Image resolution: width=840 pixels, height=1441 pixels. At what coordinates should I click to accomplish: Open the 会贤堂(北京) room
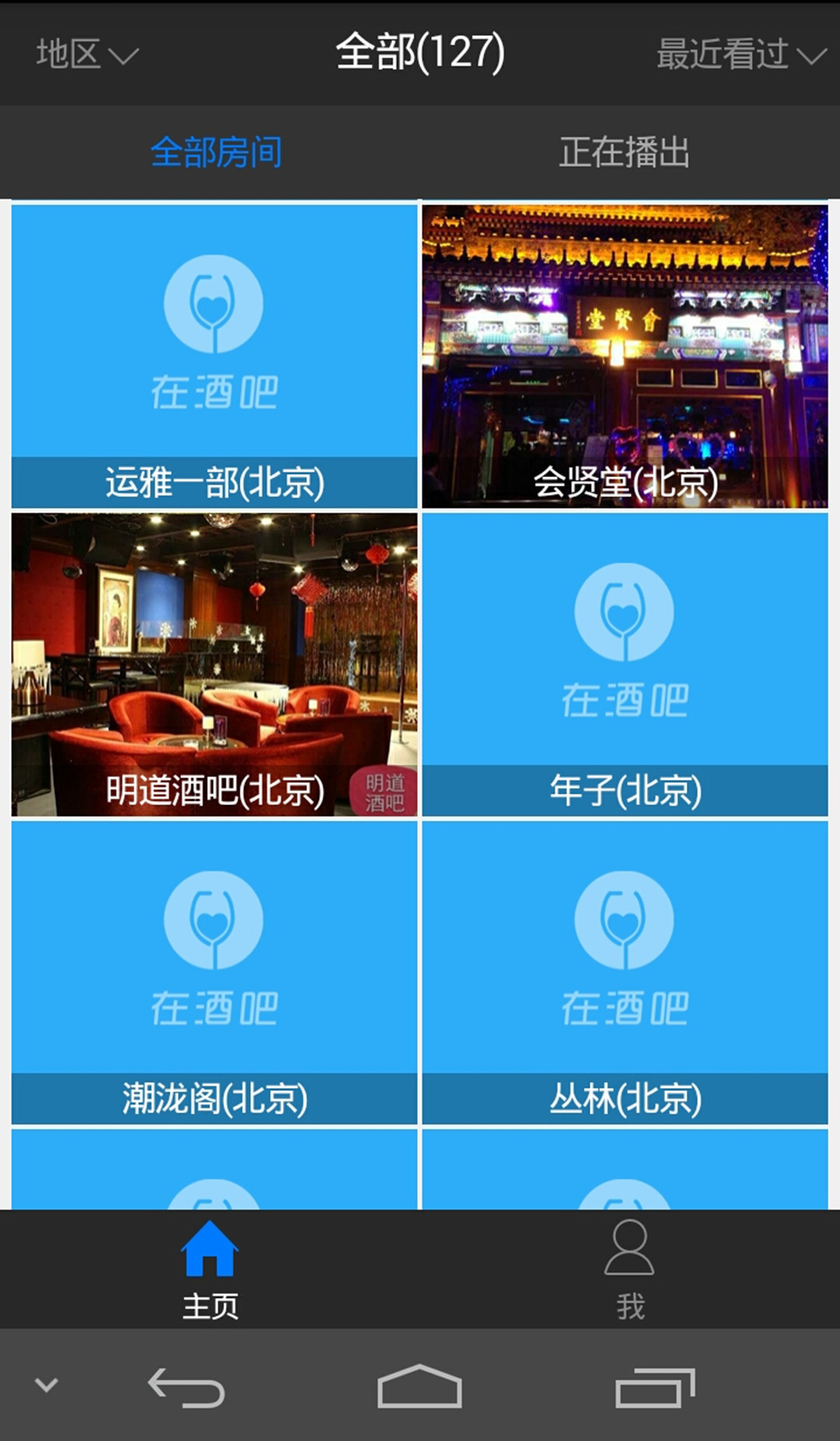(x=625, y=356)
